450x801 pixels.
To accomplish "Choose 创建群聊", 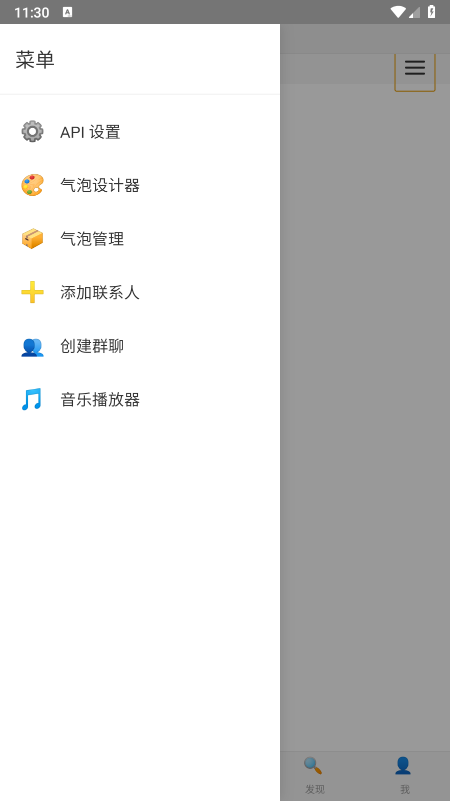I will coord(140,346).
